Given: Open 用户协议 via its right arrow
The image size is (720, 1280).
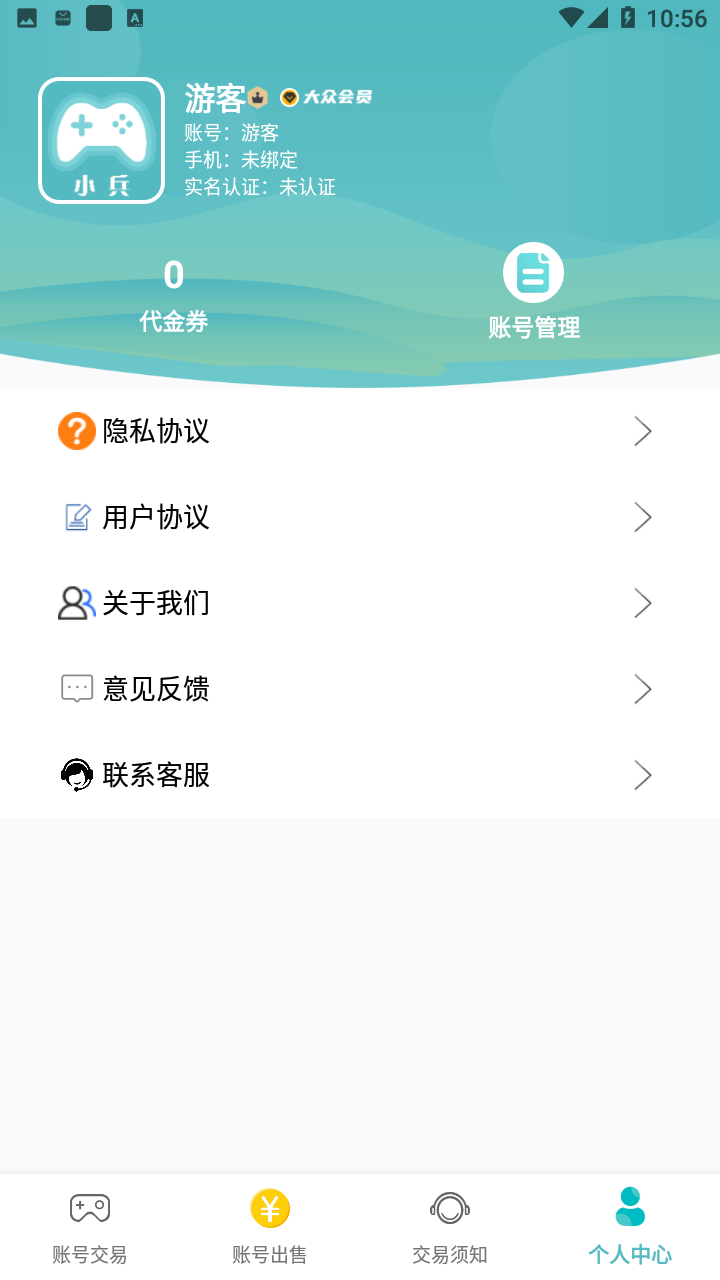Looking at the screenshot, I should pos(643,517).
